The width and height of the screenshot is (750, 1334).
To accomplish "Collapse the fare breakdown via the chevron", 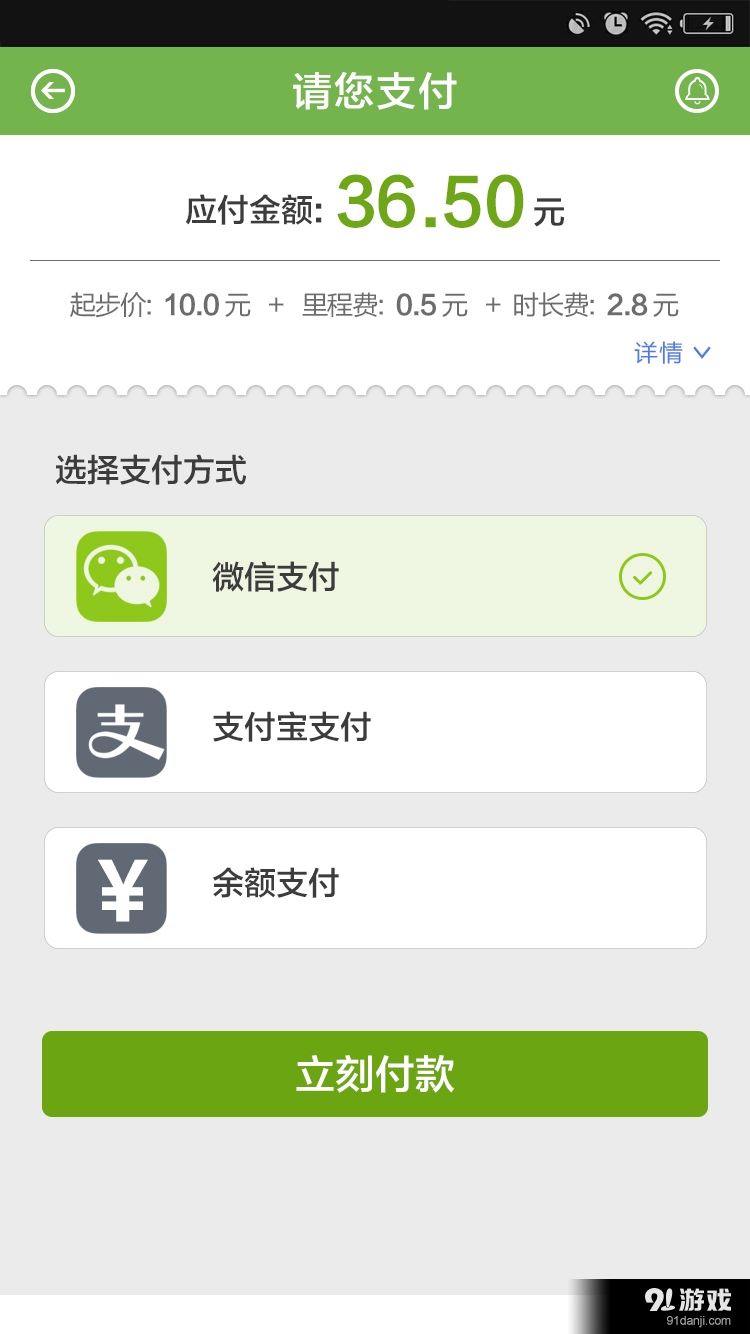I will (x=701, y=353).
